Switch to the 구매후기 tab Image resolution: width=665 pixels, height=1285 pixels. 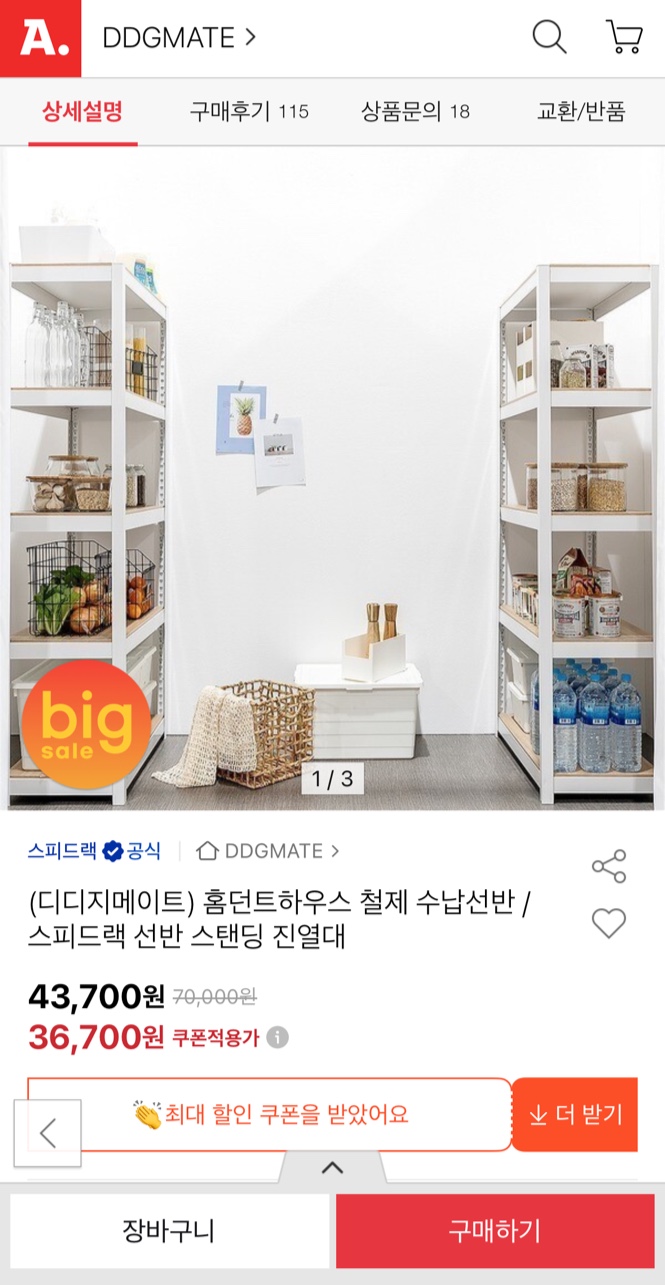coord(249,111)
